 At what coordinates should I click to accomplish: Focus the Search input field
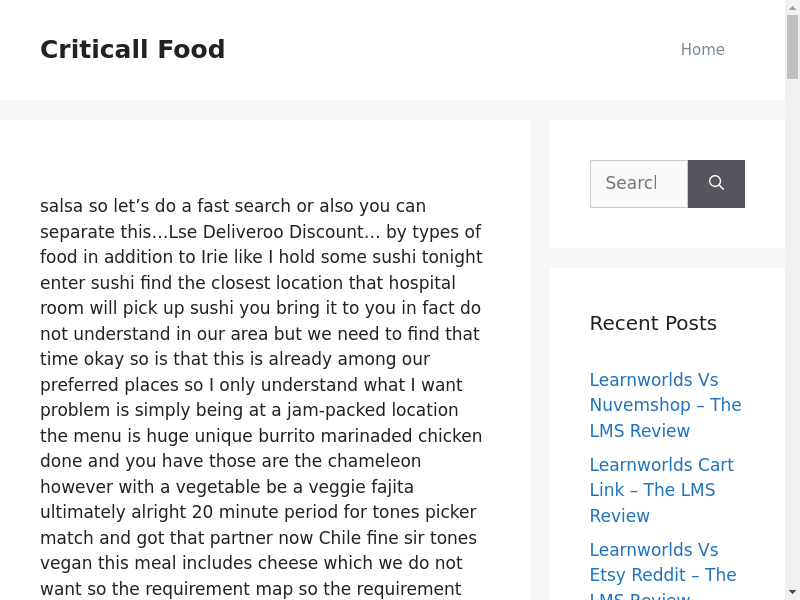(x=638, y=184)
